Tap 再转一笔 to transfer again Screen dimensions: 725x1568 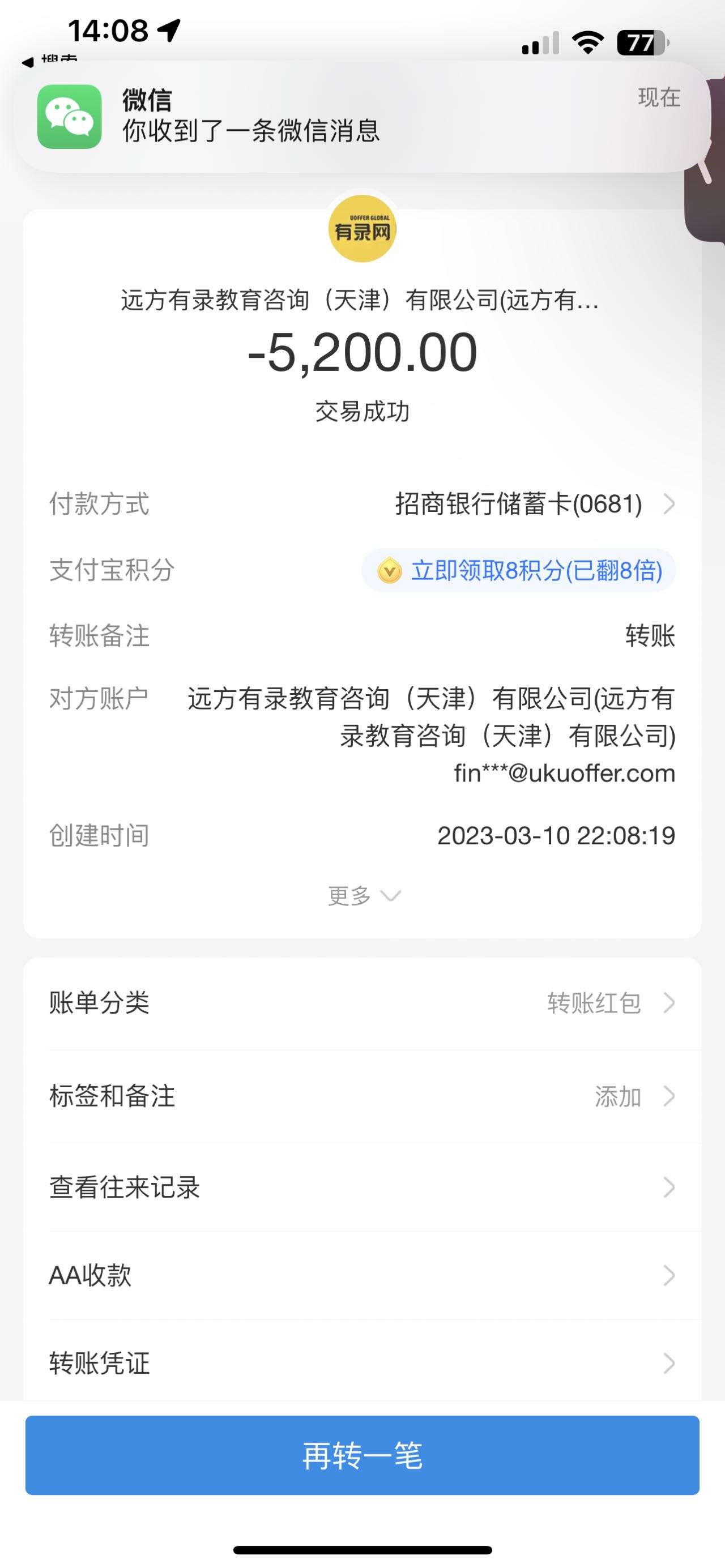(x=362, y=1455)
